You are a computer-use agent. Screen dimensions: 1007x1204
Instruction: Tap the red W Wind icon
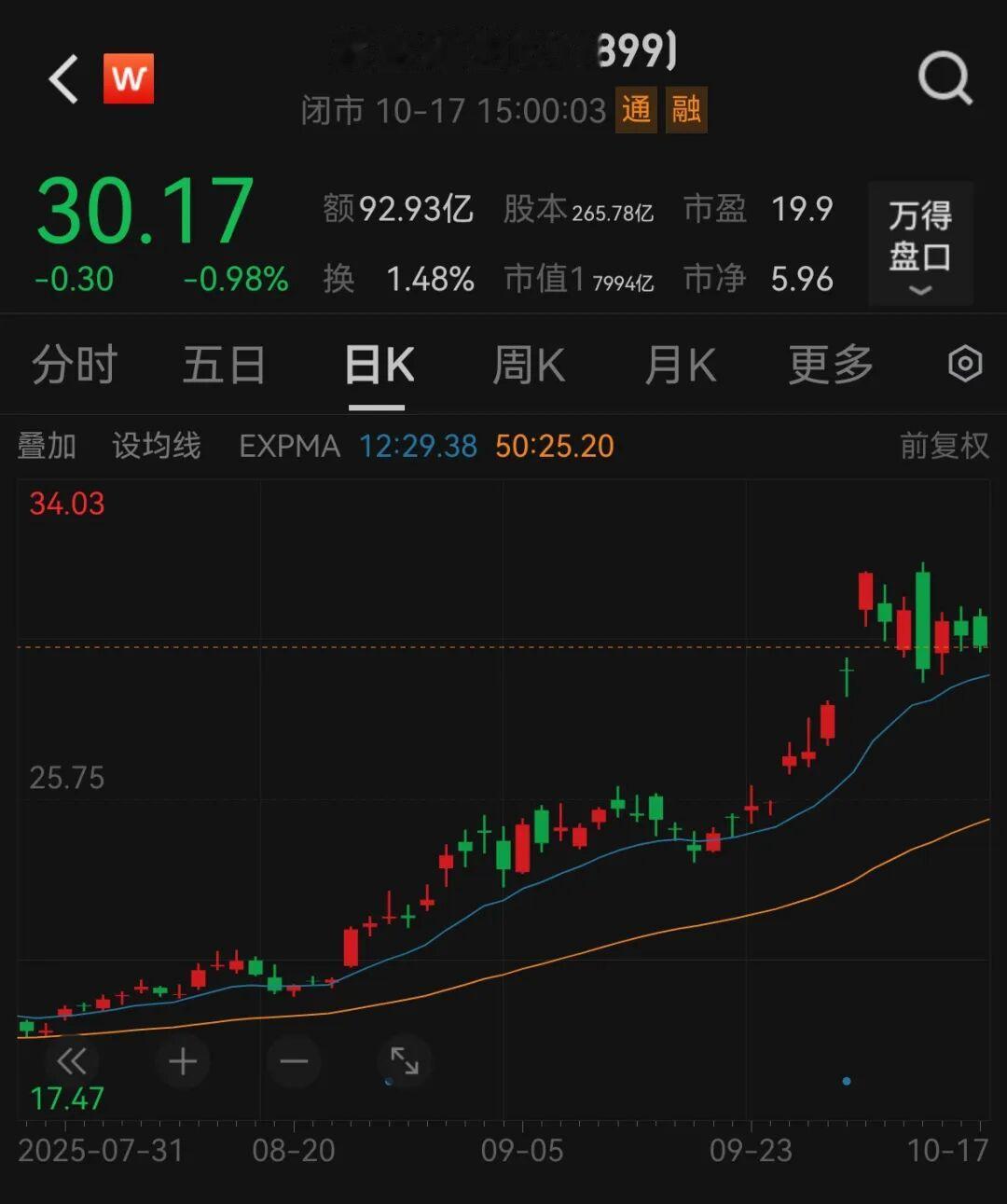[x=129, y=78]
